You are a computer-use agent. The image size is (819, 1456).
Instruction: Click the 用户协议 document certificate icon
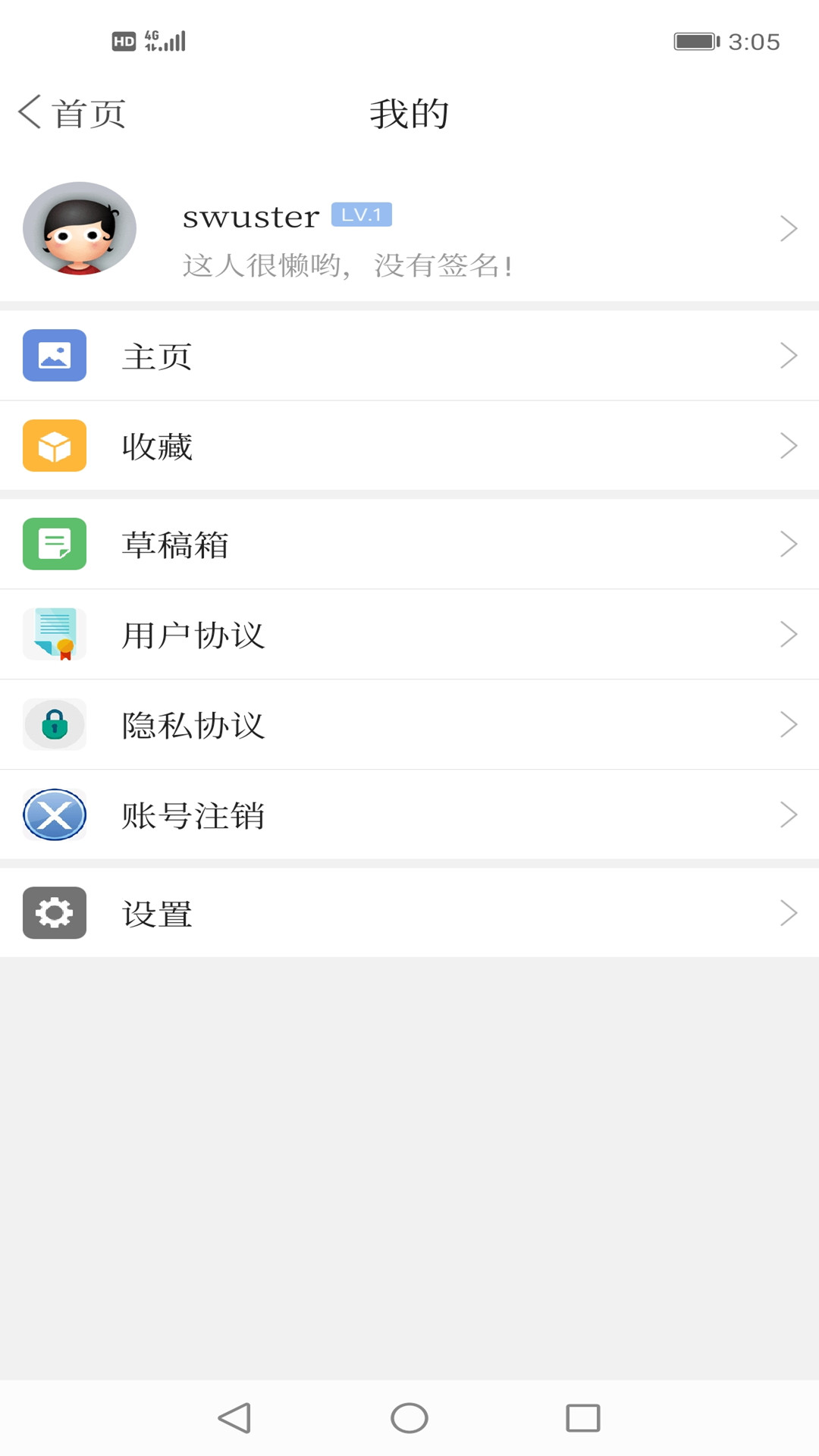[x=54, y=634]
